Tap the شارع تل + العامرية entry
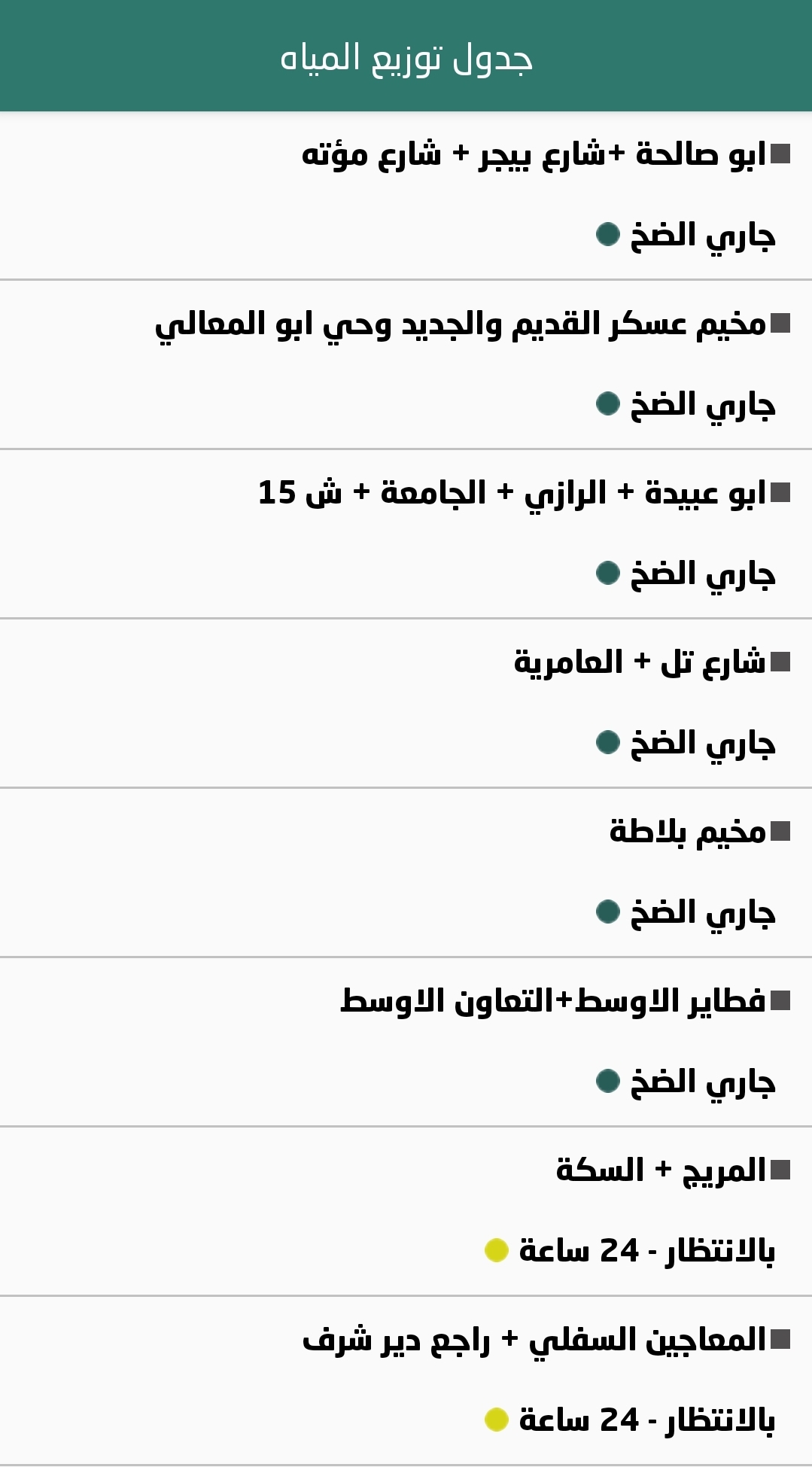Screen dimensions: 812x1467 pyautogui.click(x=640, y=663)
